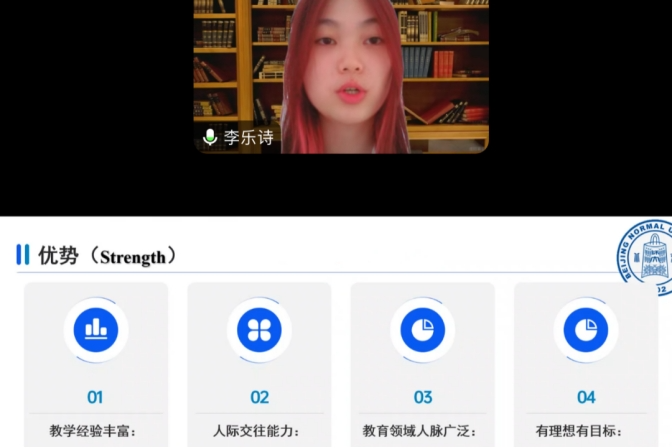Tap 李乐诗's video tile
The image size is (672, 448).
[341, 75]
